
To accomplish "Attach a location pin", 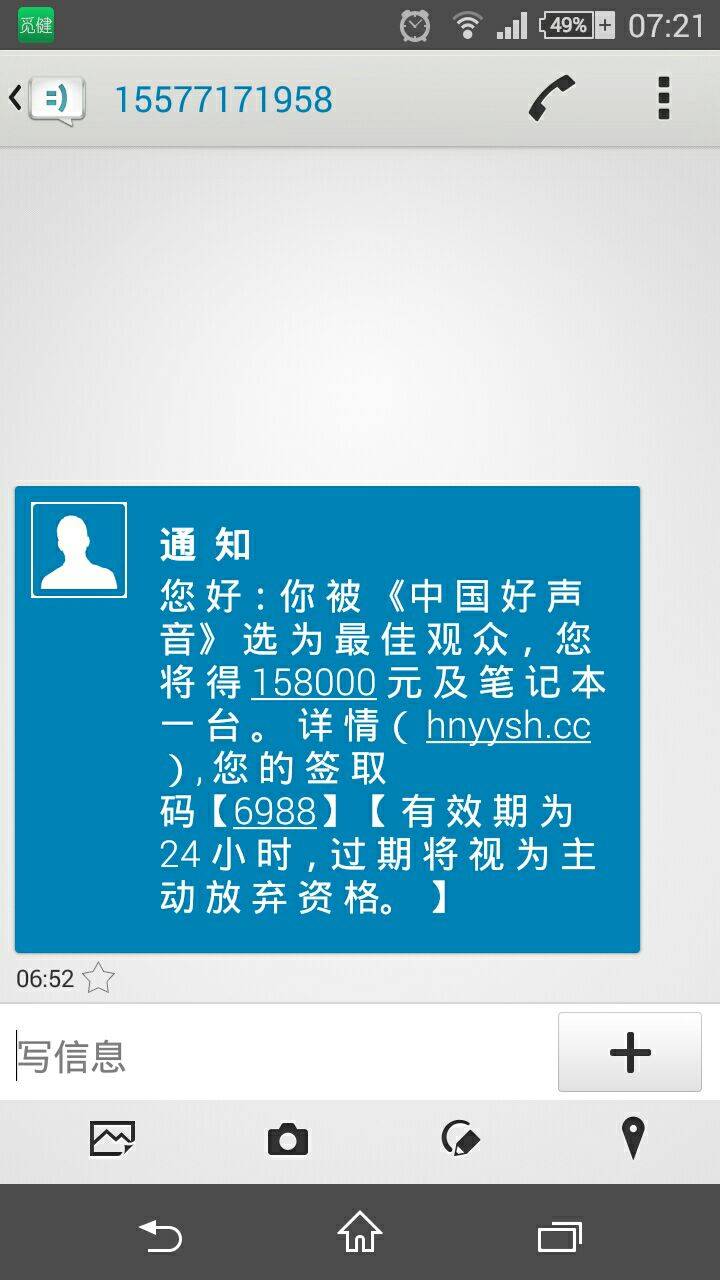I will tap(633, 1138).
